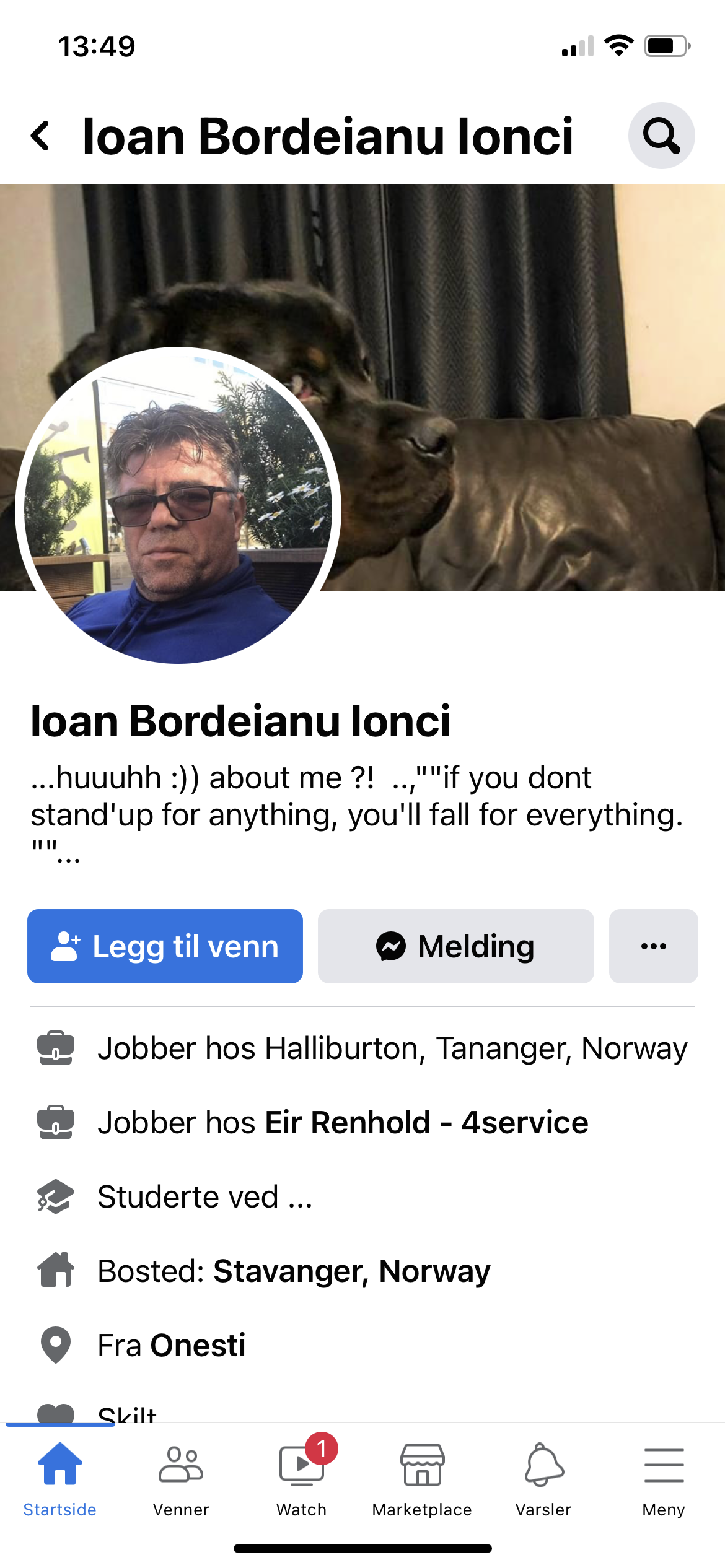Viewport: 725px width, 1568px height.
Task: Switch to the Venner tab
Action: [181, 1479]
